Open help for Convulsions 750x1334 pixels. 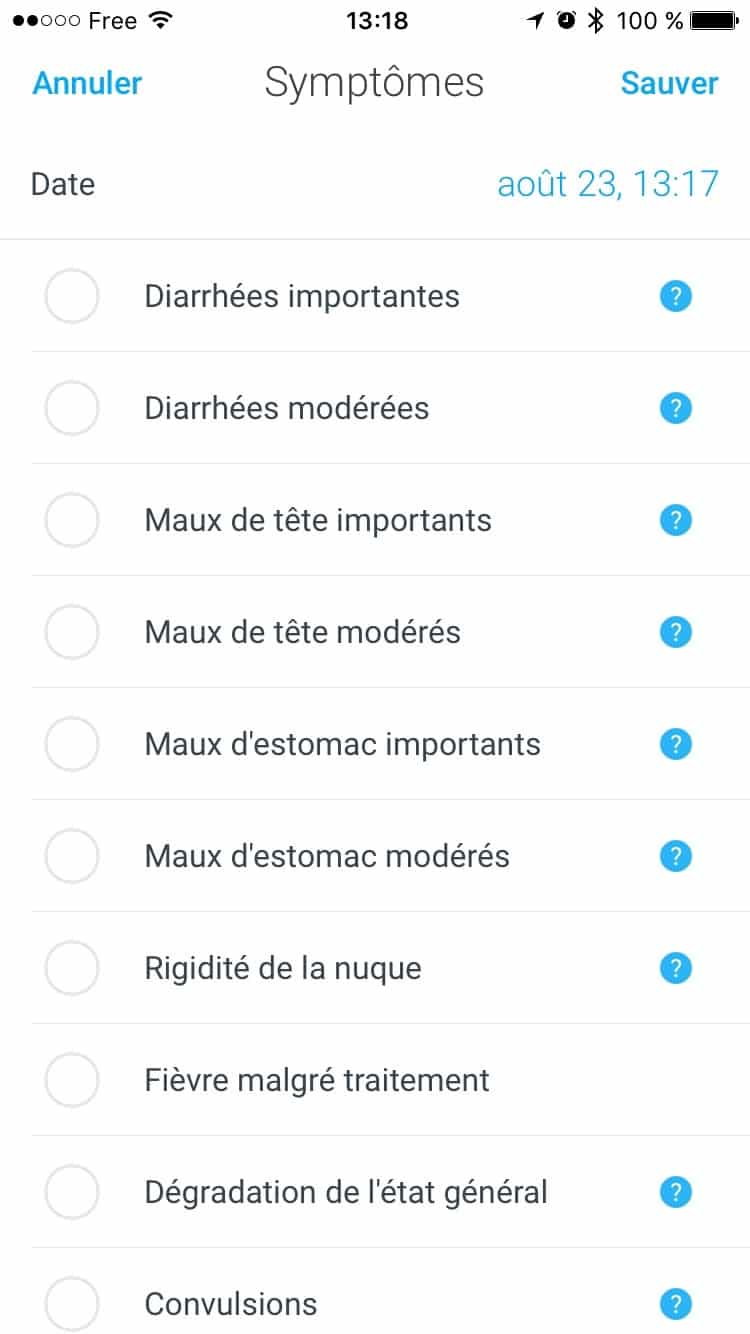click(x=676, y=1304)
